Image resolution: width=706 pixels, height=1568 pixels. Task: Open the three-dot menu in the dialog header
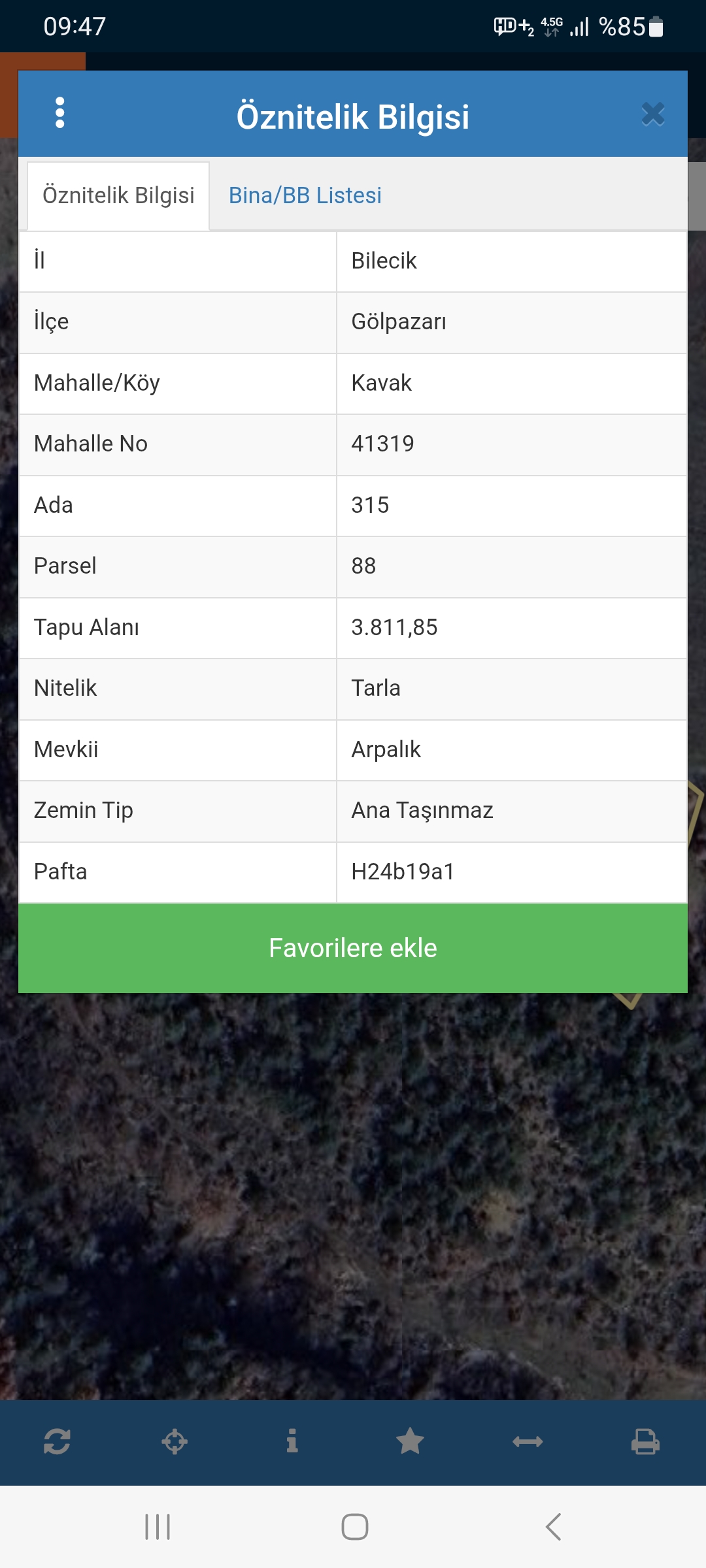[x=60, y=113]
